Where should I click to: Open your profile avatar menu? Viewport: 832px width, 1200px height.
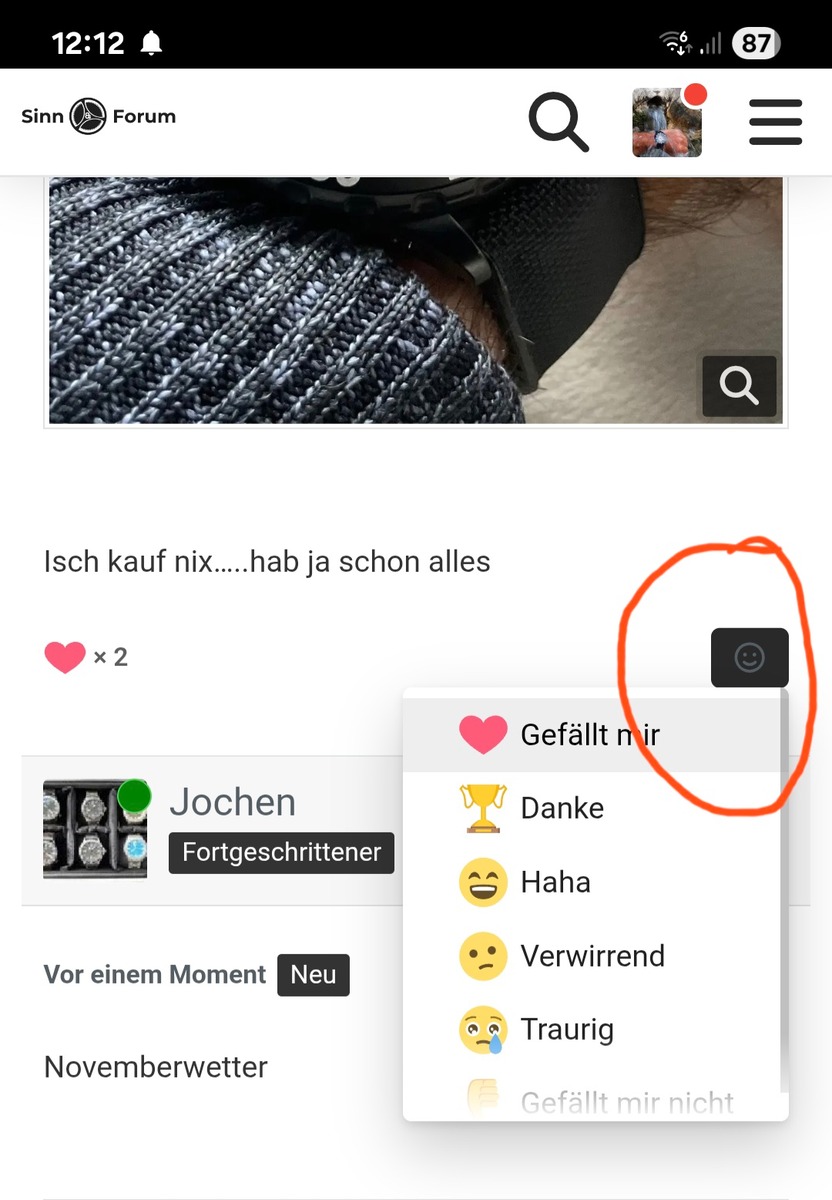point(667,122)
